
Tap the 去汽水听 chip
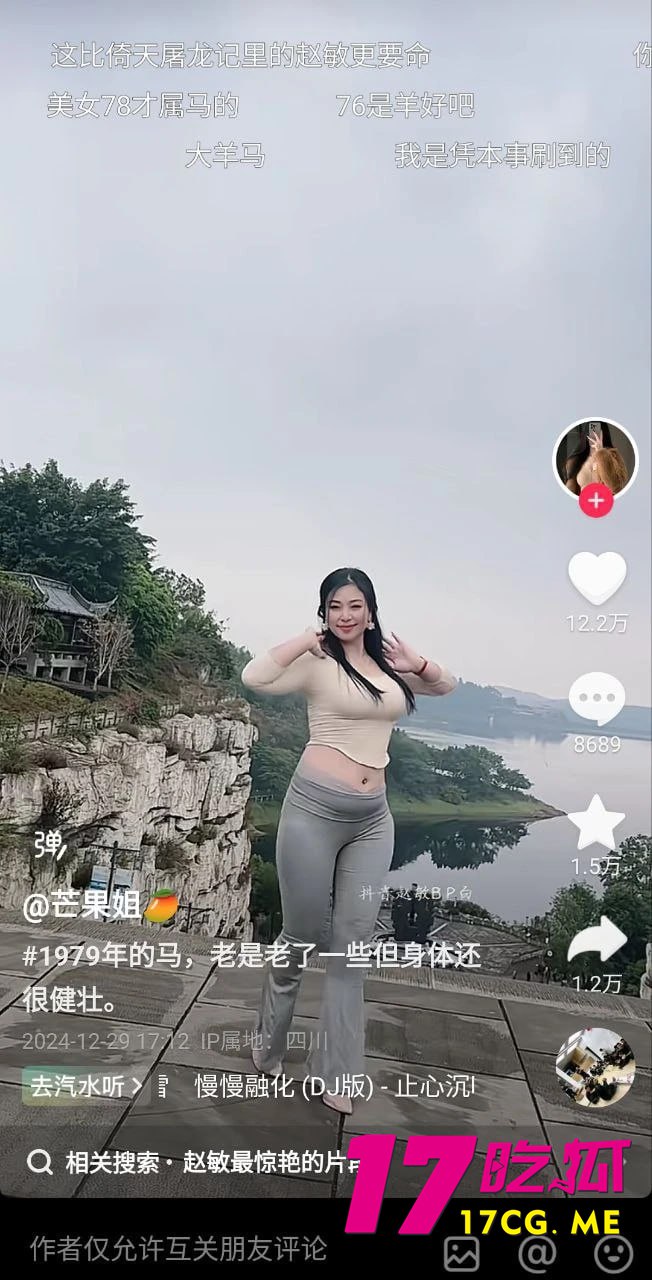click(x=84, y=1086)
